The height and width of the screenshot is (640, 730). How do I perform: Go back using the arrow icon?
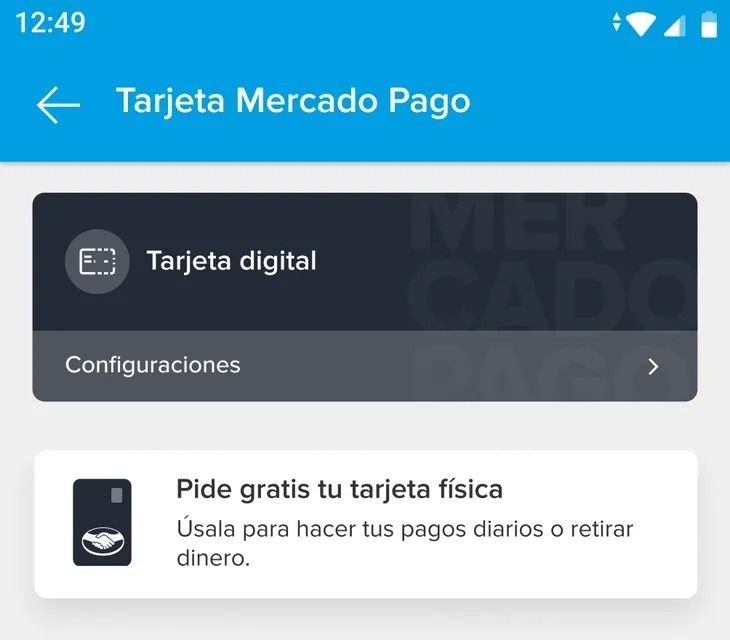(x=58, y=103)
